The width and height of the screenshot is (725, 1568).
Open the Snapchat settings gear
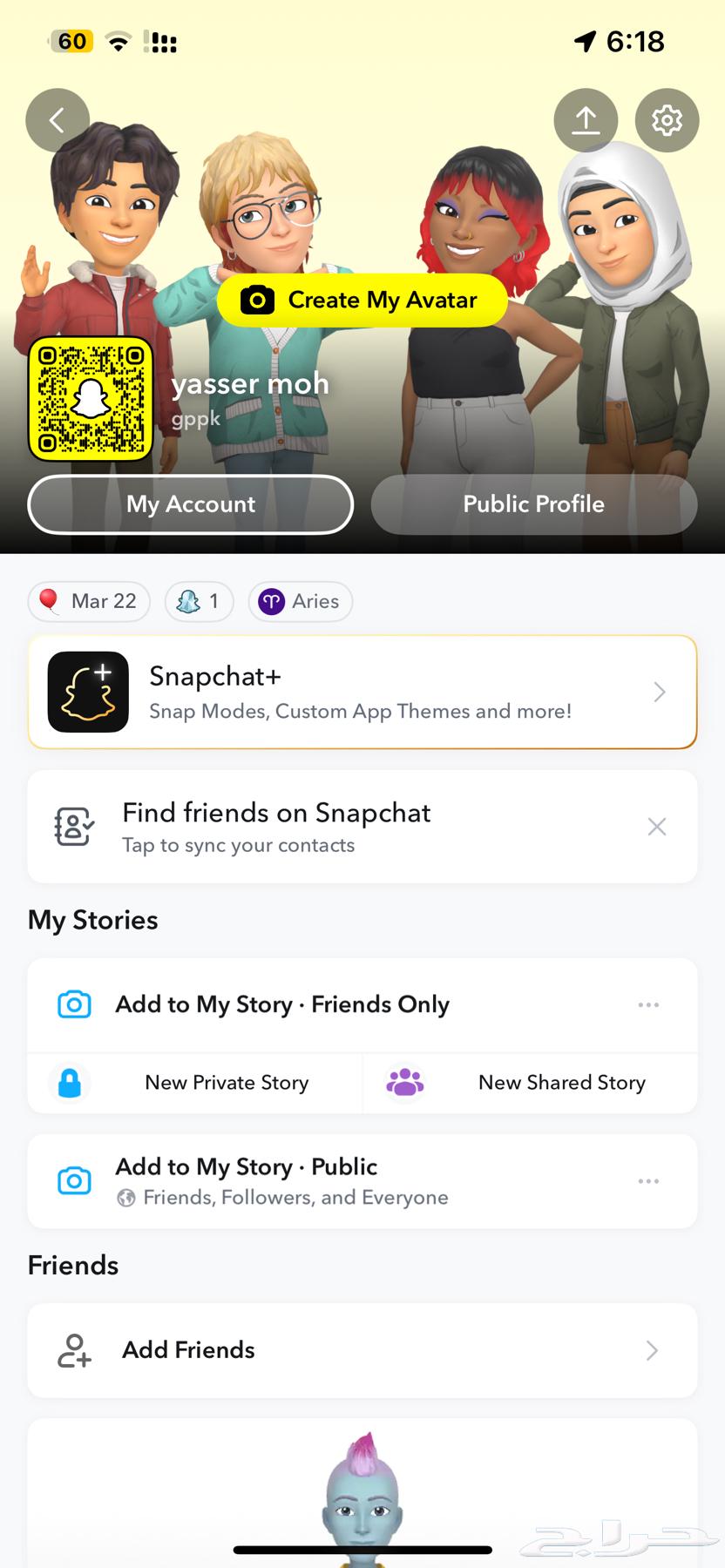(667, 120)
